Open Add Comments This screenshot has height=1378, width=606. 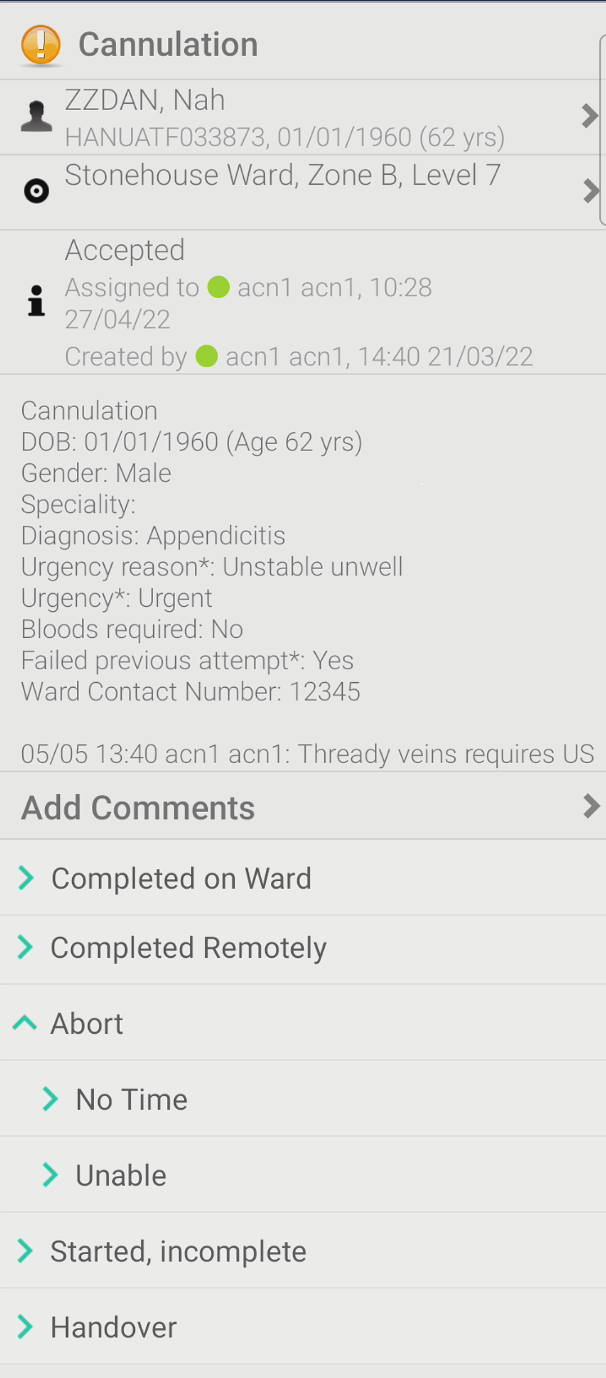[x=303, y=806]
